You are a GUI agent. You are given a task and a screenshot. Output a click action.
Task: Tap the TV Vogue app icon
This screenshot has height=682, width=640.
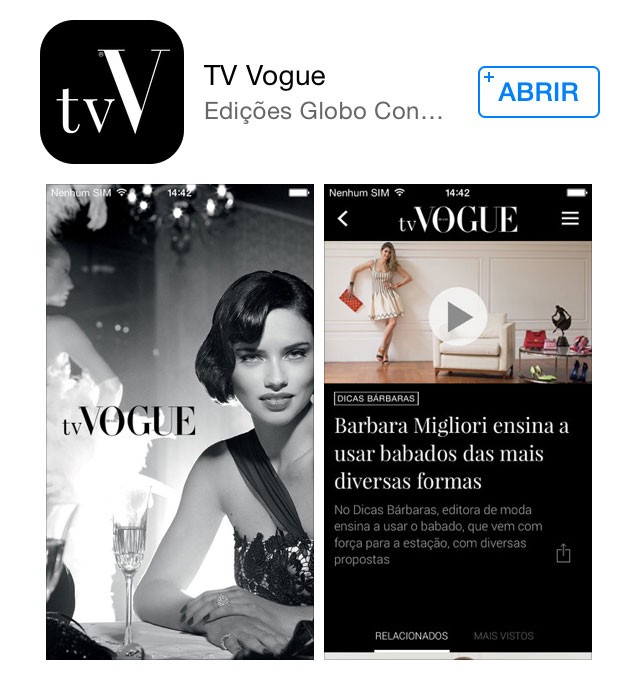(112, 92)
